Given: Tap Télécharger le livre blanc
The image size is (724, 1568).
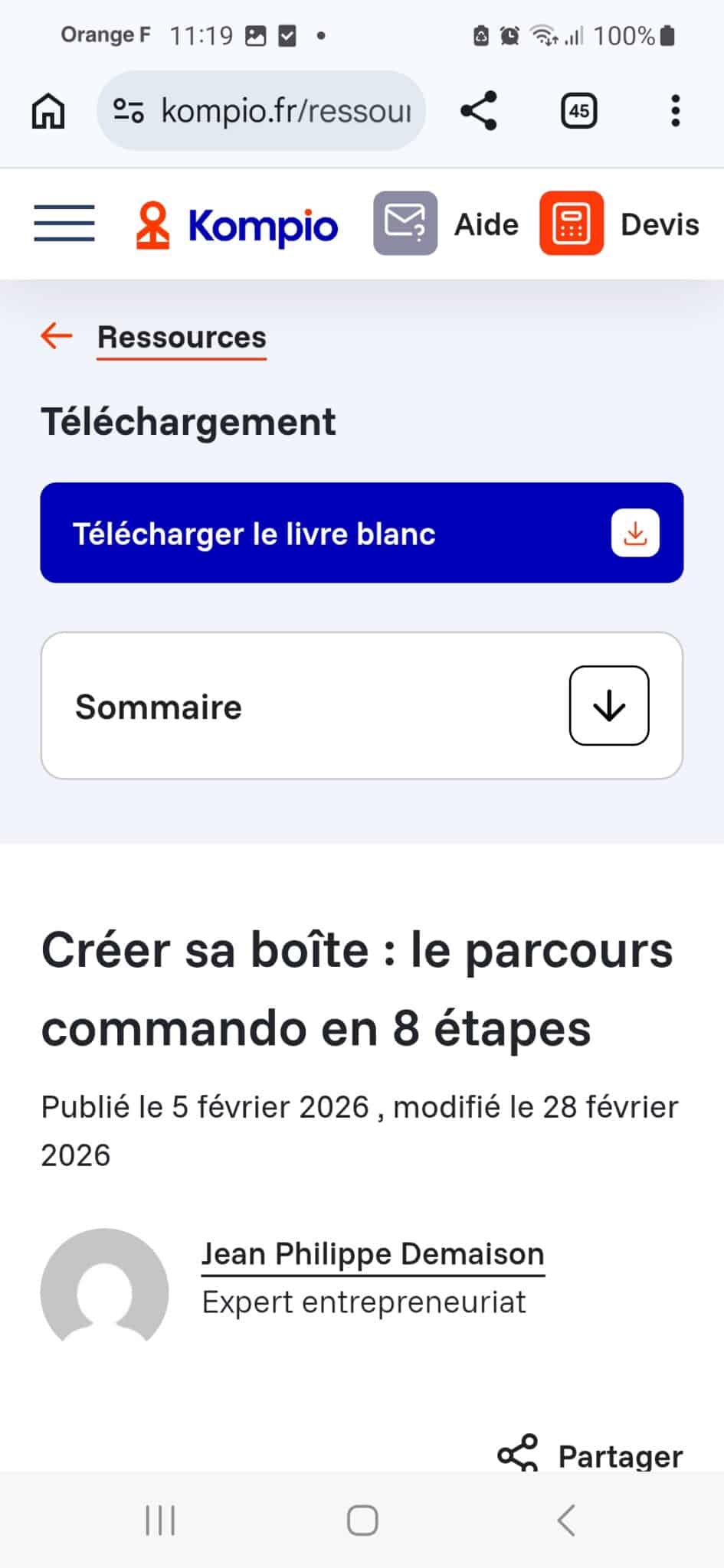Looking at the screenshot, I should 362,533.
